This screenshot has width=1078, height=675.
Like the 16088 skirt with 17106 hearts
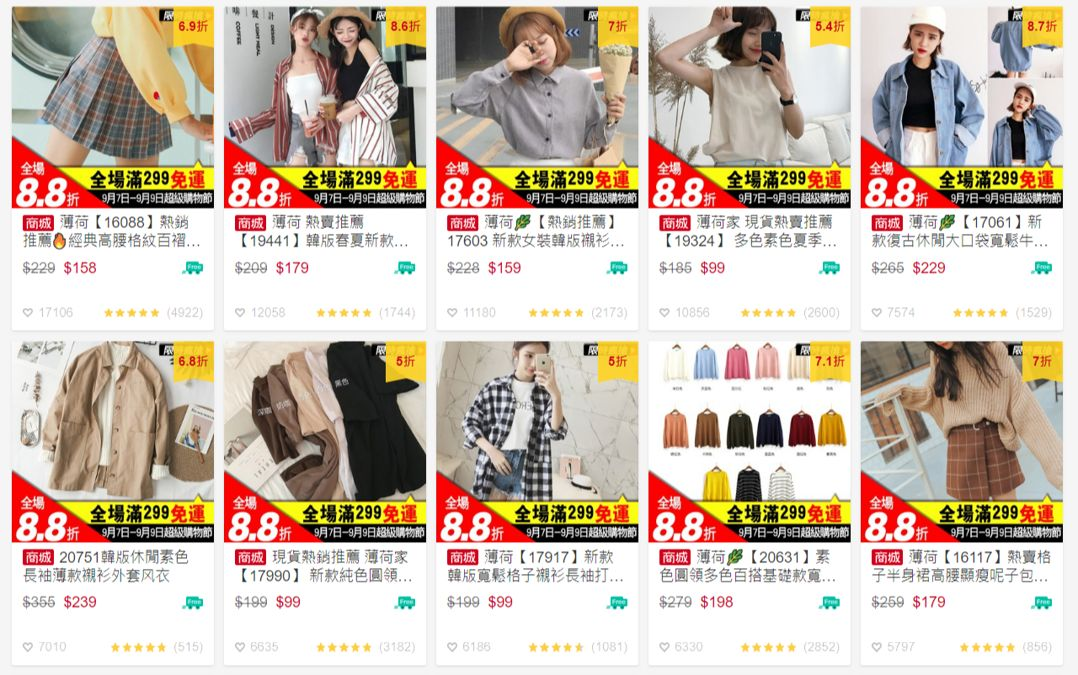[x=28, y=313]
